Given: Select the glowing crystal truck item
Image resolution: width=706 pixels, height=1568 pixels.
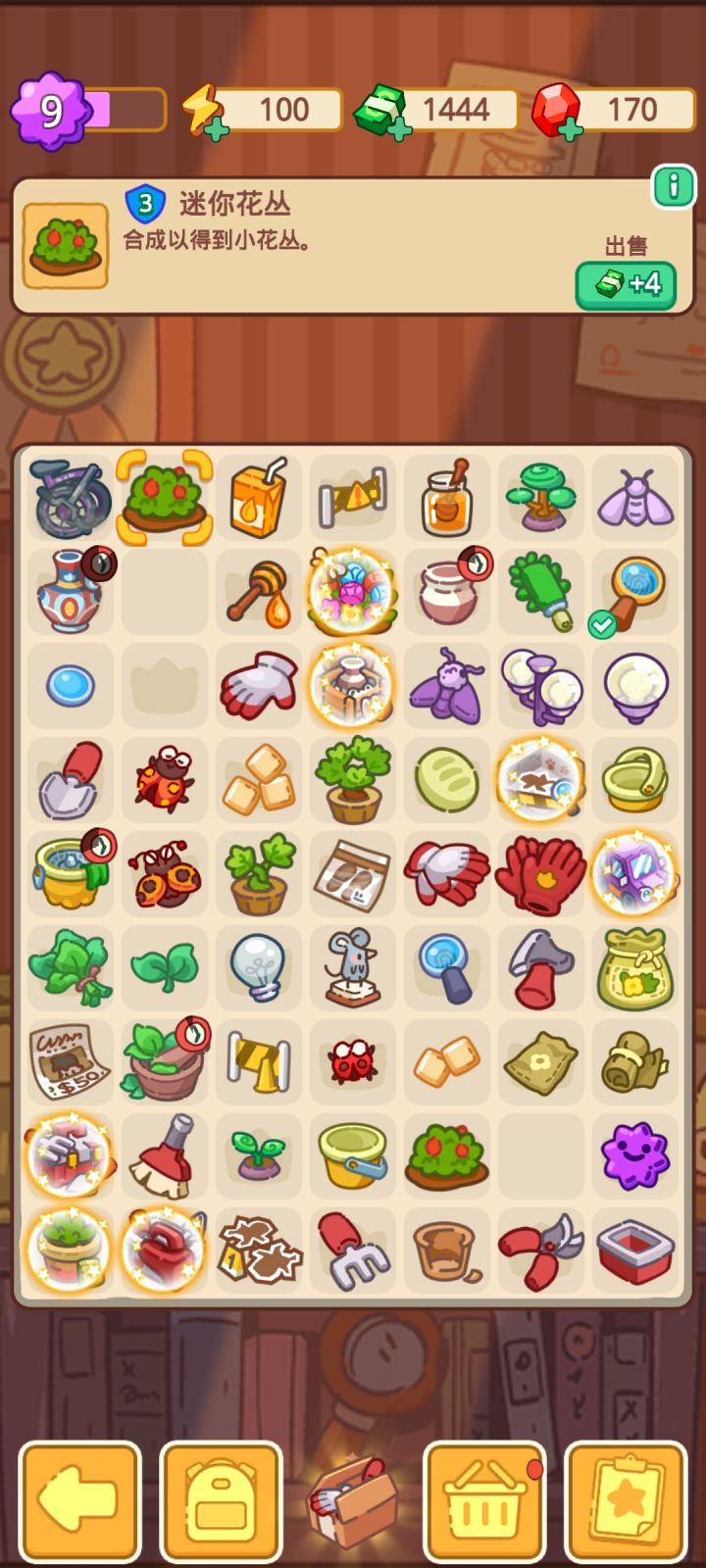Looking at the screenshot, I should [634, 874].
